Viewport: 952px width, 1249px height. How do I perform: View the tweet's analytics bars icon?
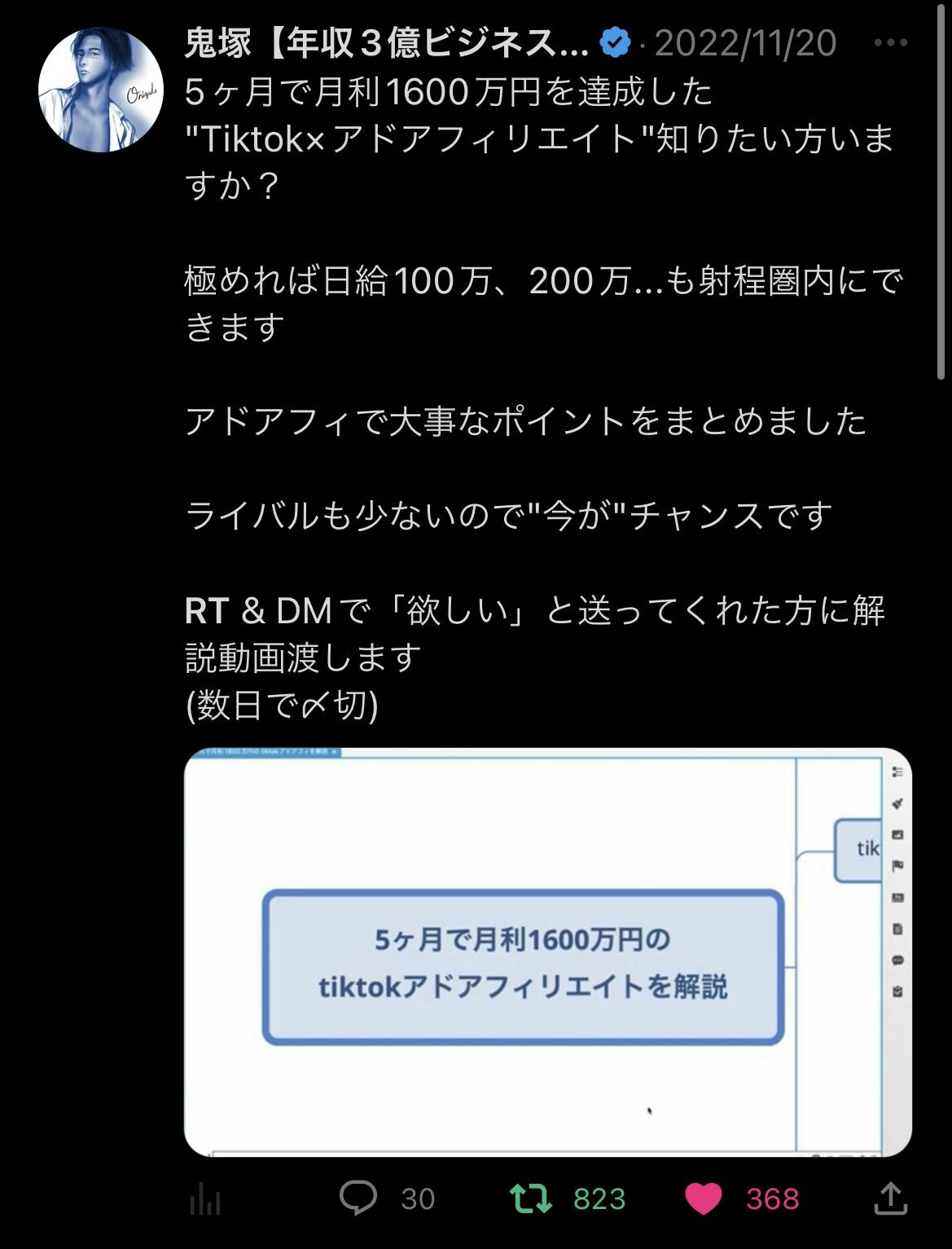205,1199
